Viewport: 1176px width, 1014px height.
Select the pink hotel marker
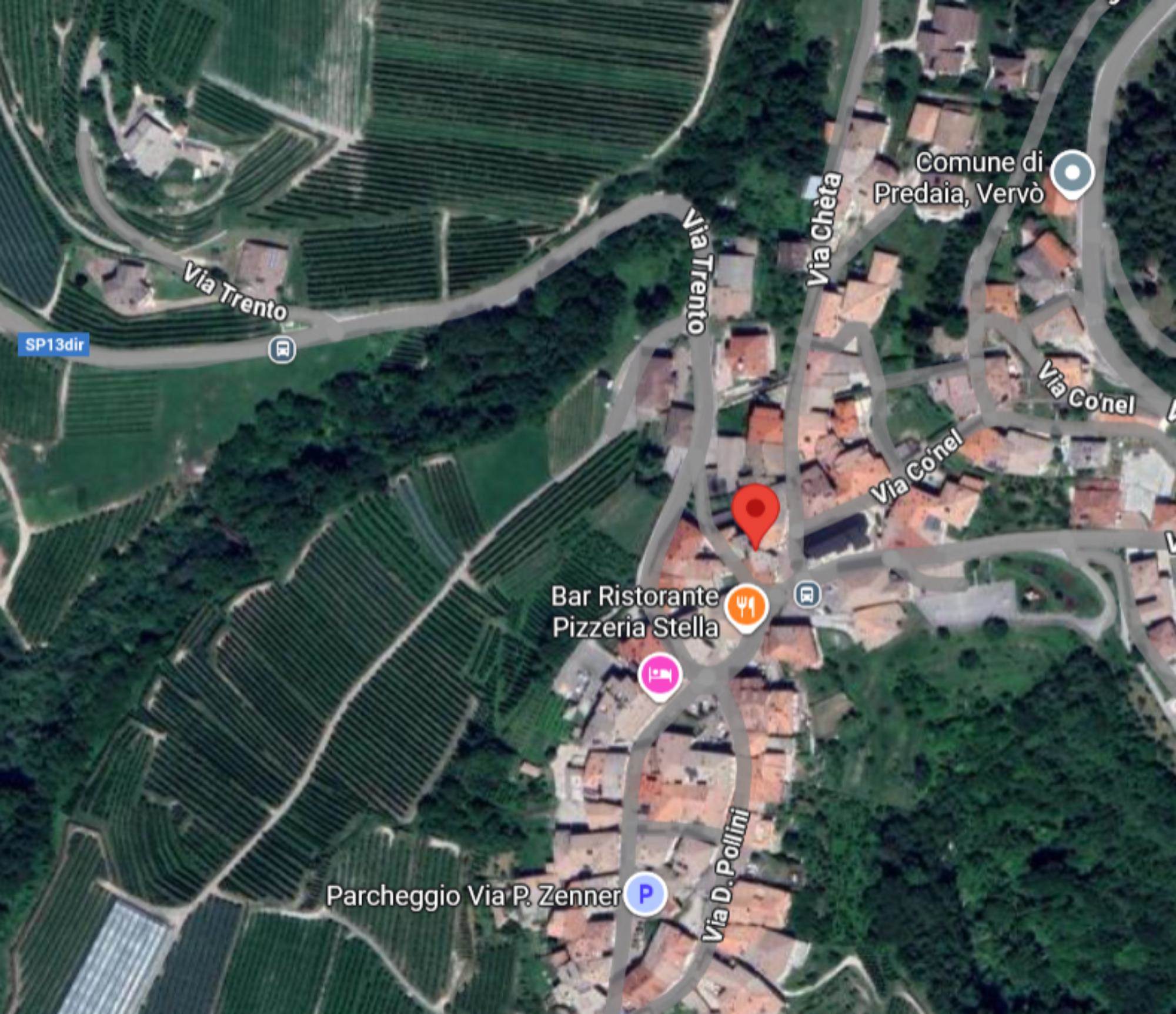click(660, 674)
